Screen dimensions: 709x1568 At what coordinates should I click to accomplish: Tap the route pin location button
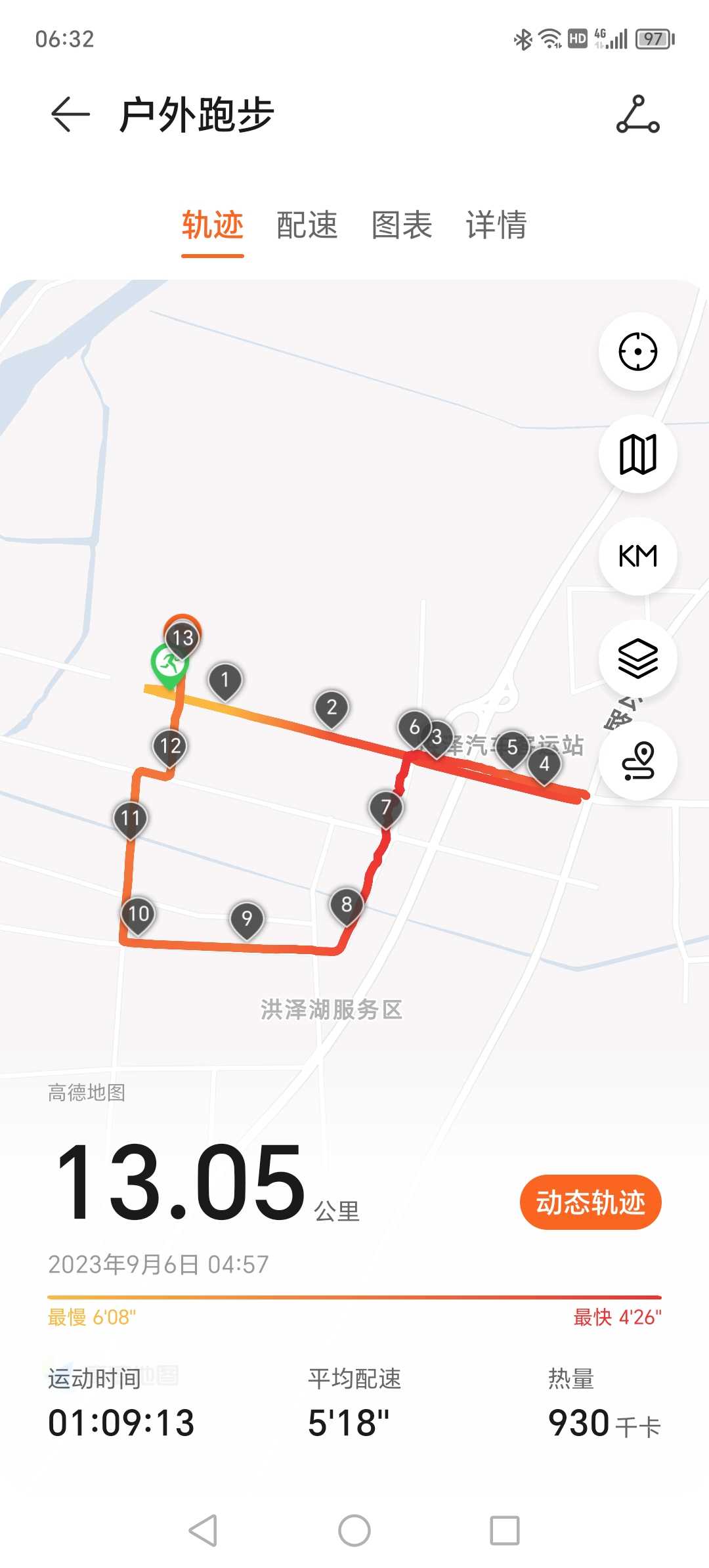click(x=637, y=761)
